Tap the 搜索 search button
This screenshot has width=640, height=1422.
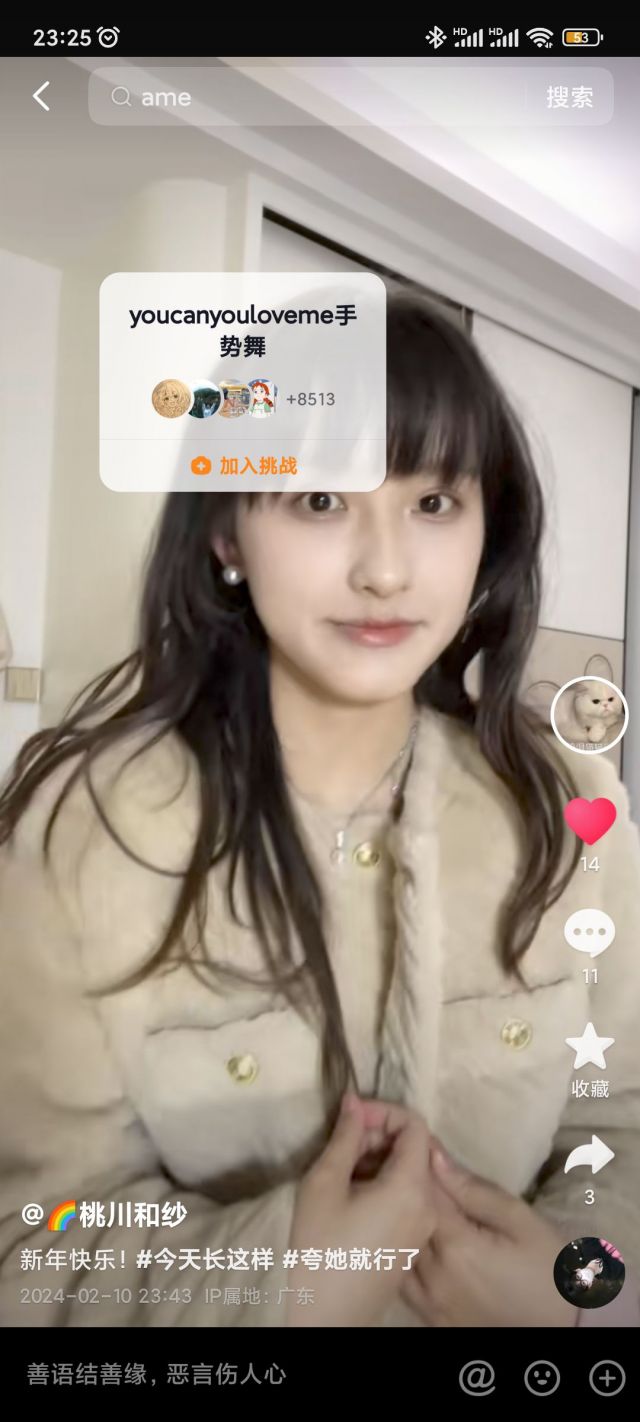click(569, 97)
